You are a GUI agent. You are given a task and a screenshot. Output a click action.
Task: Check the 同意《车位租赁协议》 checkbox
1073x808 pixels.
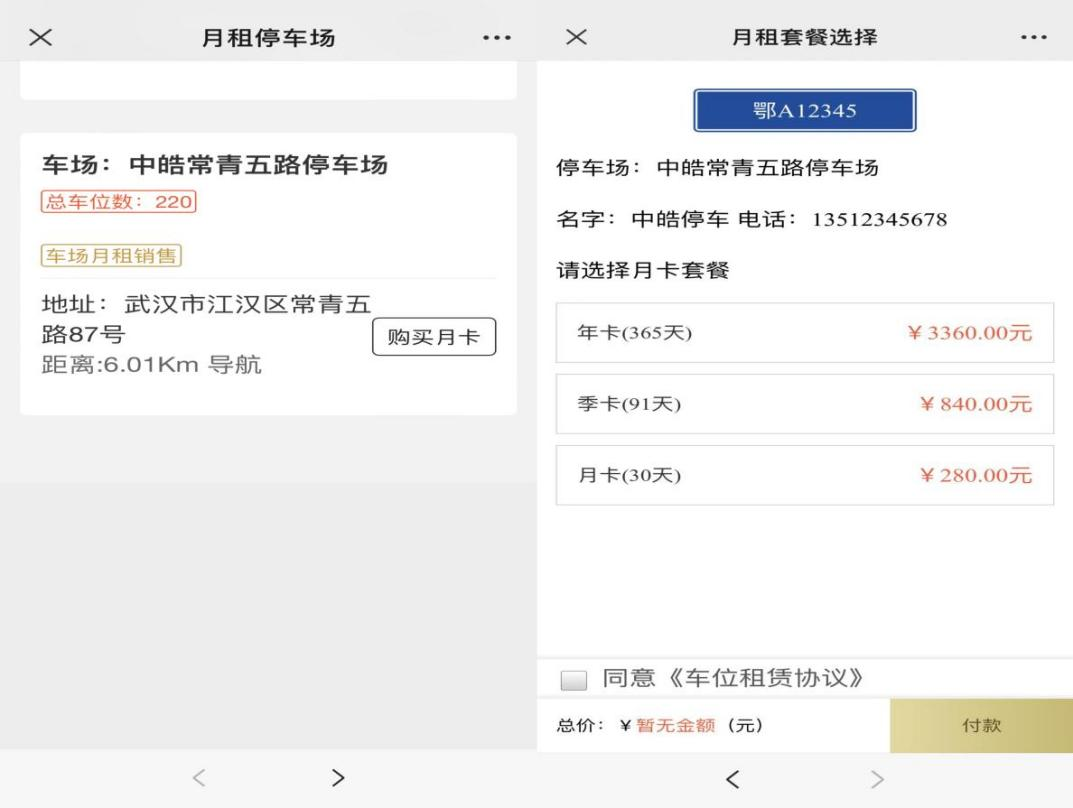pos(574,681)
